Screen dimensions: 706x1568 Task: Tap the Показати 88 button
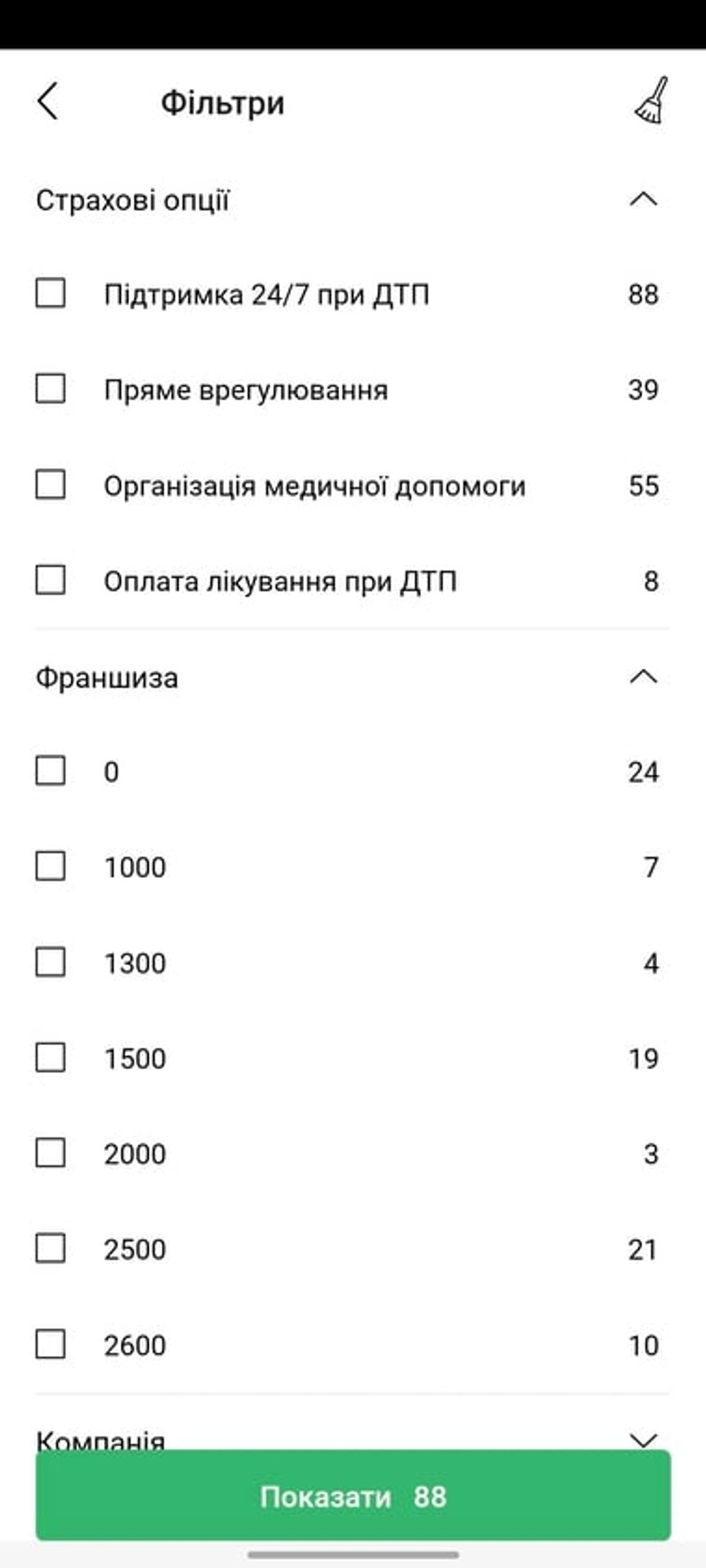pos(353,1496)
